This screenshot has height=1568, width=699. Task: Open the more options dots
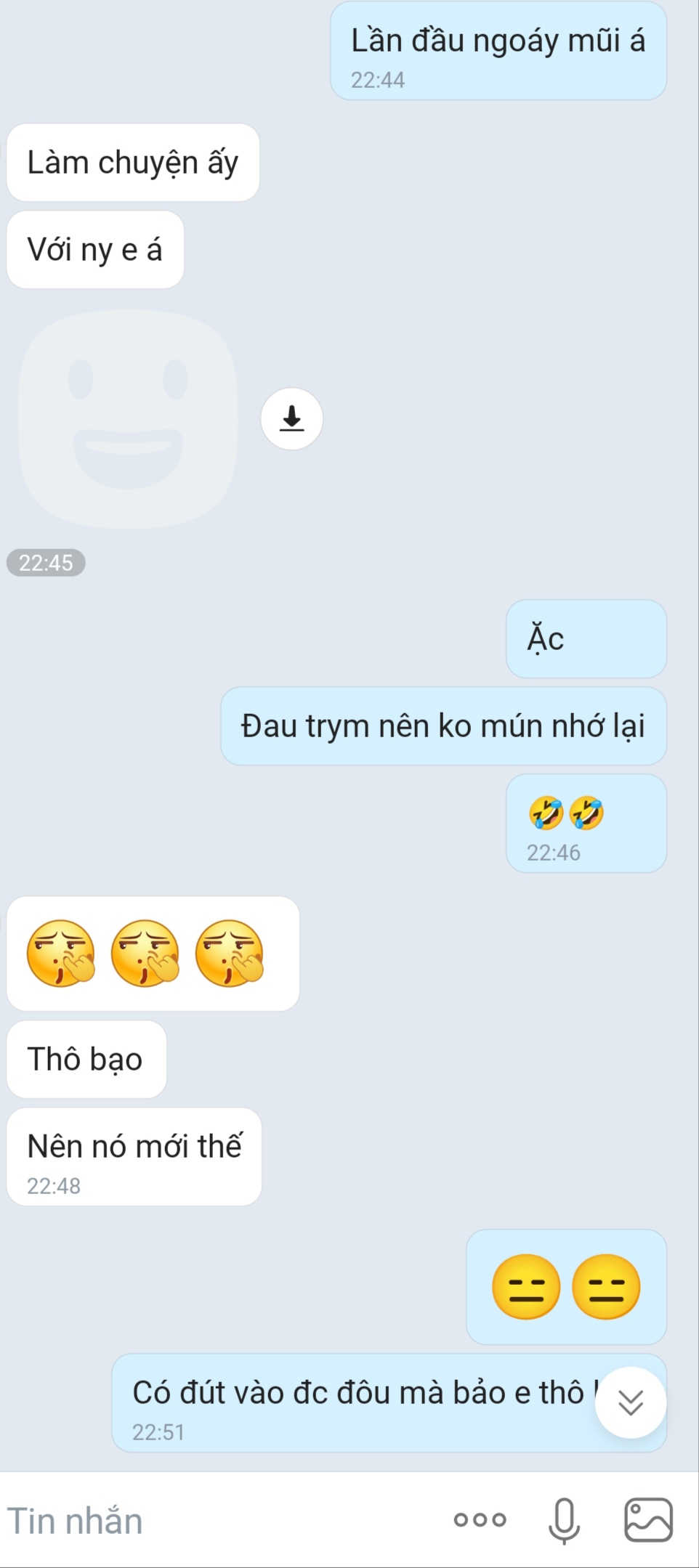coord(480,1519)
